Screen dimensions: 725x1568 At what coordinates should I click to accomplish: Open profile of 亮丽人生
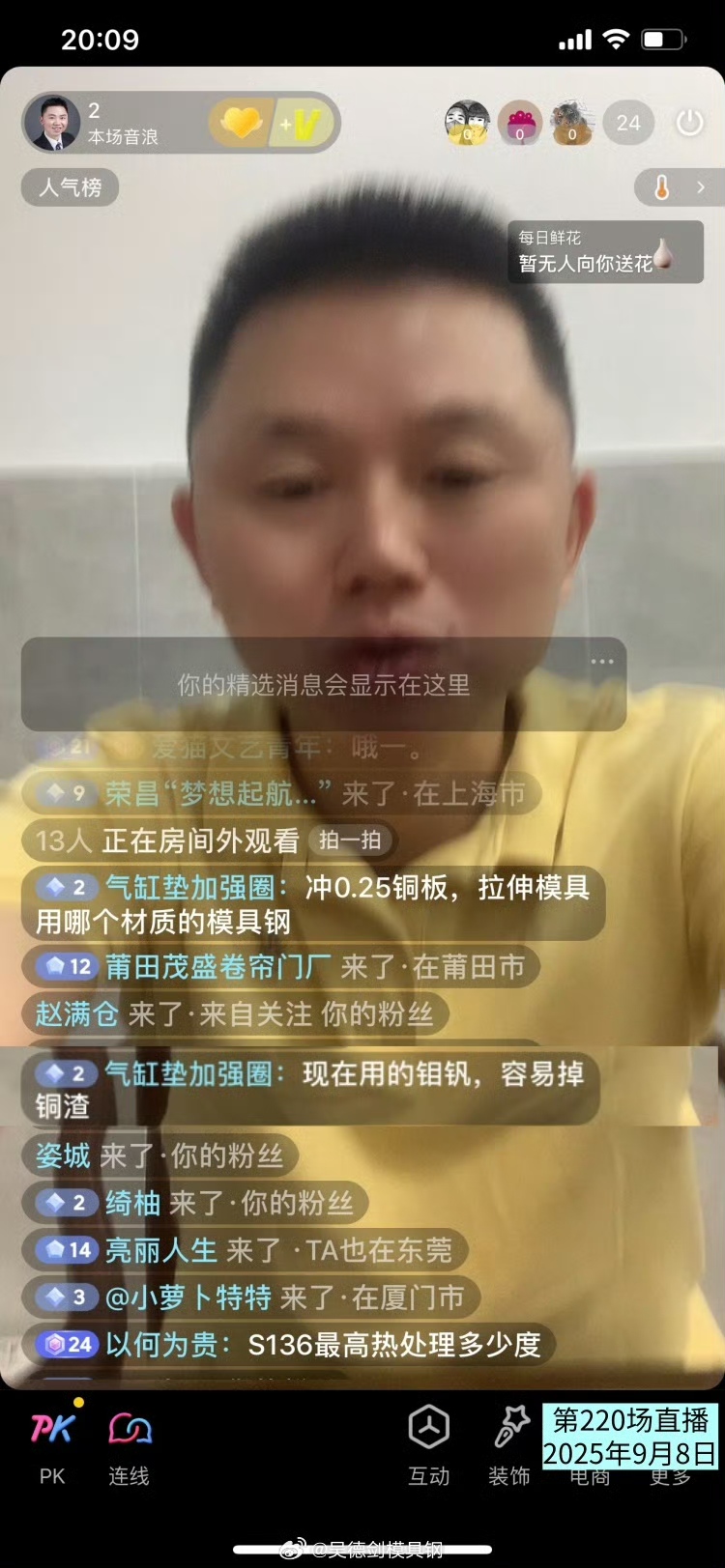click(160, 1250)
